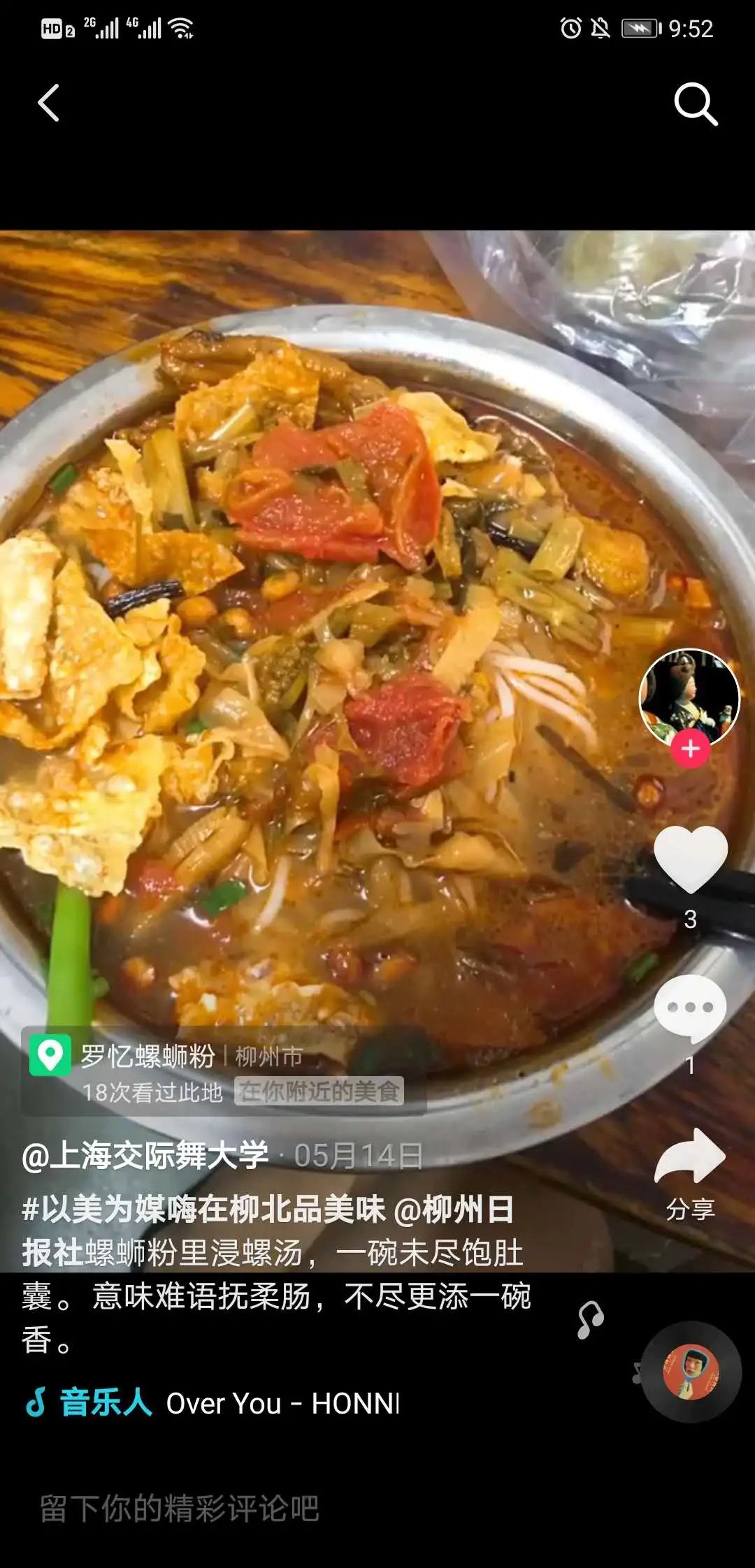Open the creator's profile avatar
The height and width of the screenshot is (1568, 755).
(689, 697)
